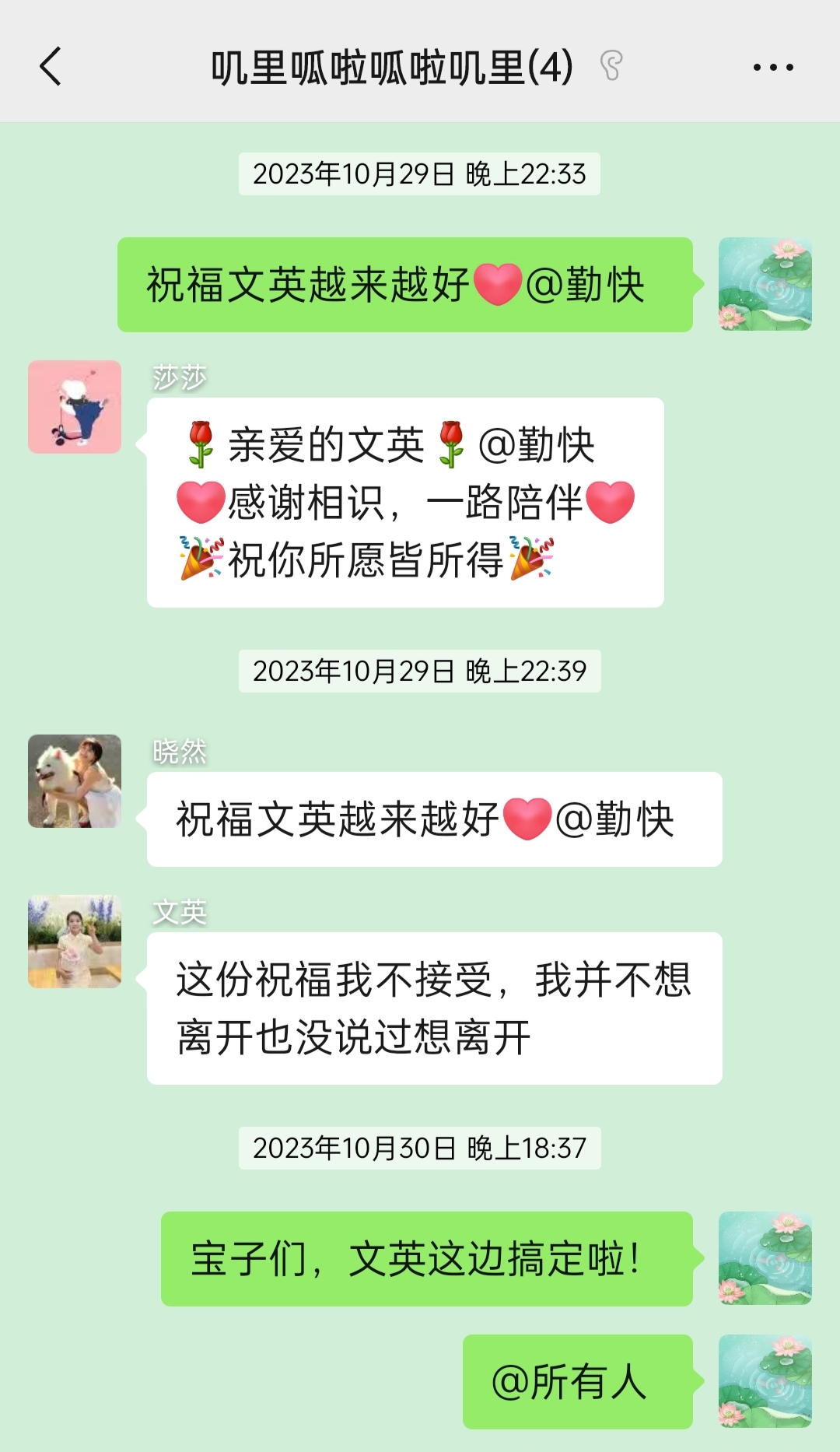Tap my avatar beside 宝子们，文英这边搞定啦
The image size is (840, 1452).
click(765, 1258)
